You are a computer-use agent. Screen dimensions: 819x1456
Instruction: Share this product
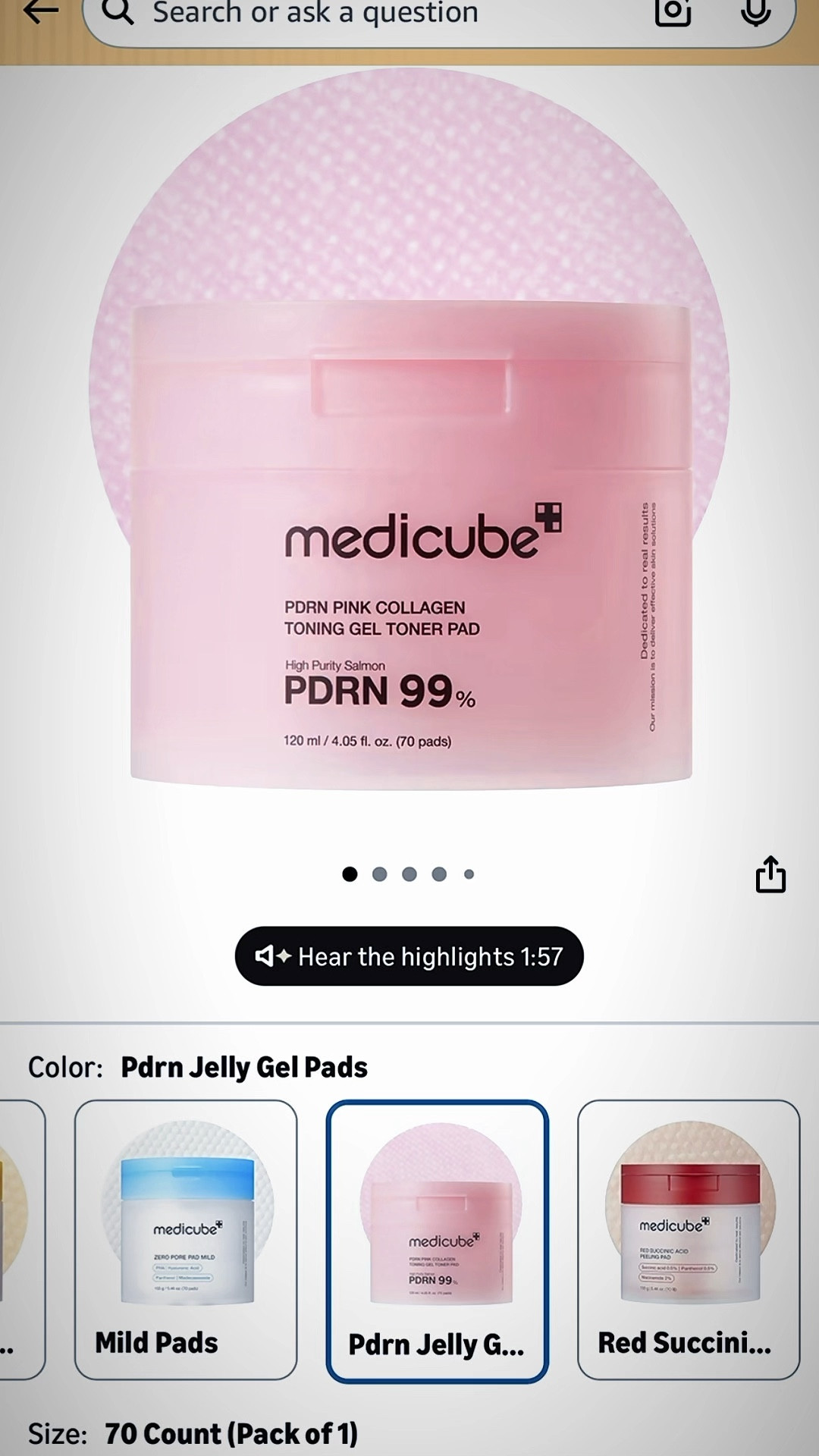[770, 874]
